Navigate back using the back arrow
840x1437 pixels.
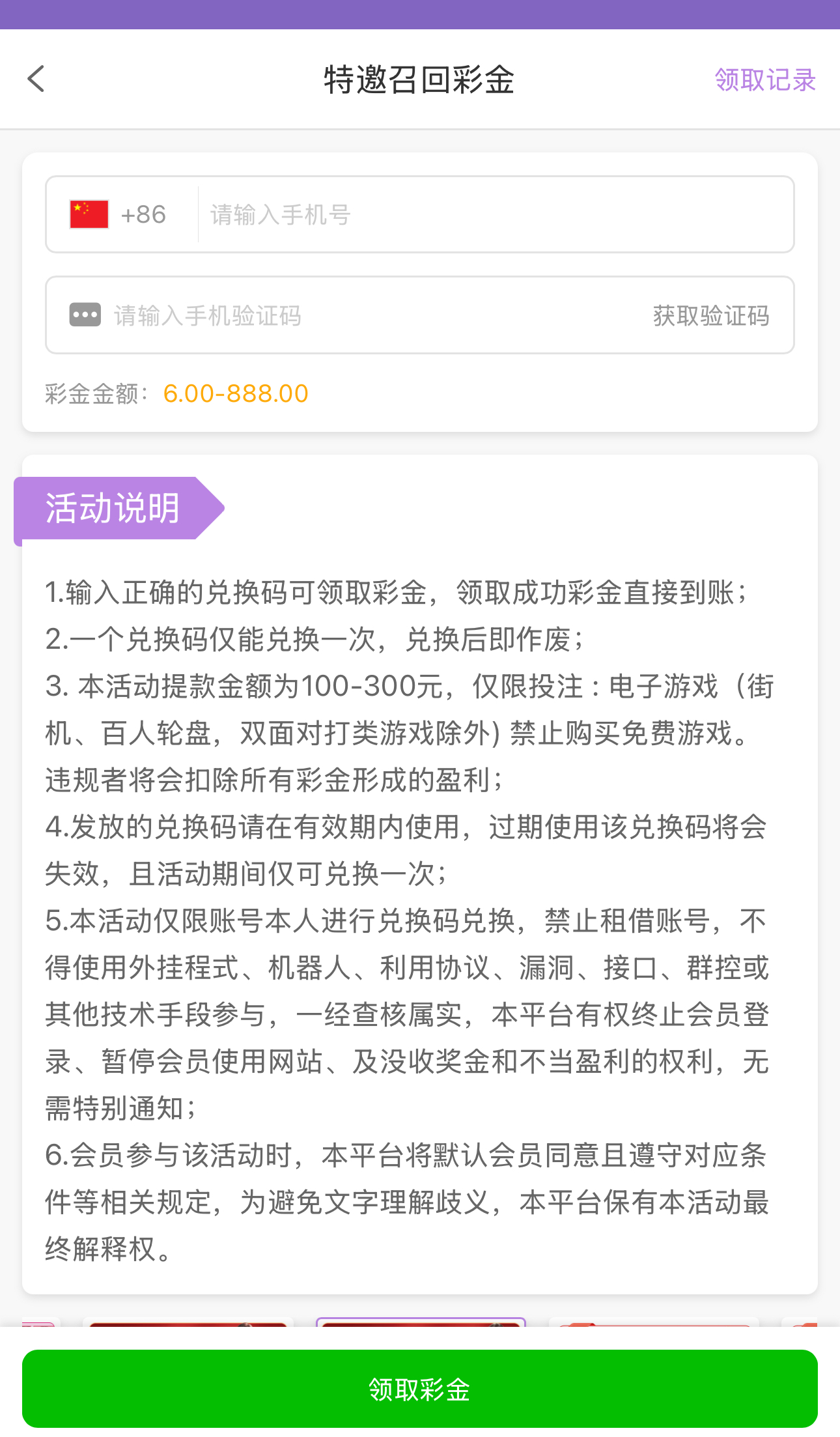(36, 78)
